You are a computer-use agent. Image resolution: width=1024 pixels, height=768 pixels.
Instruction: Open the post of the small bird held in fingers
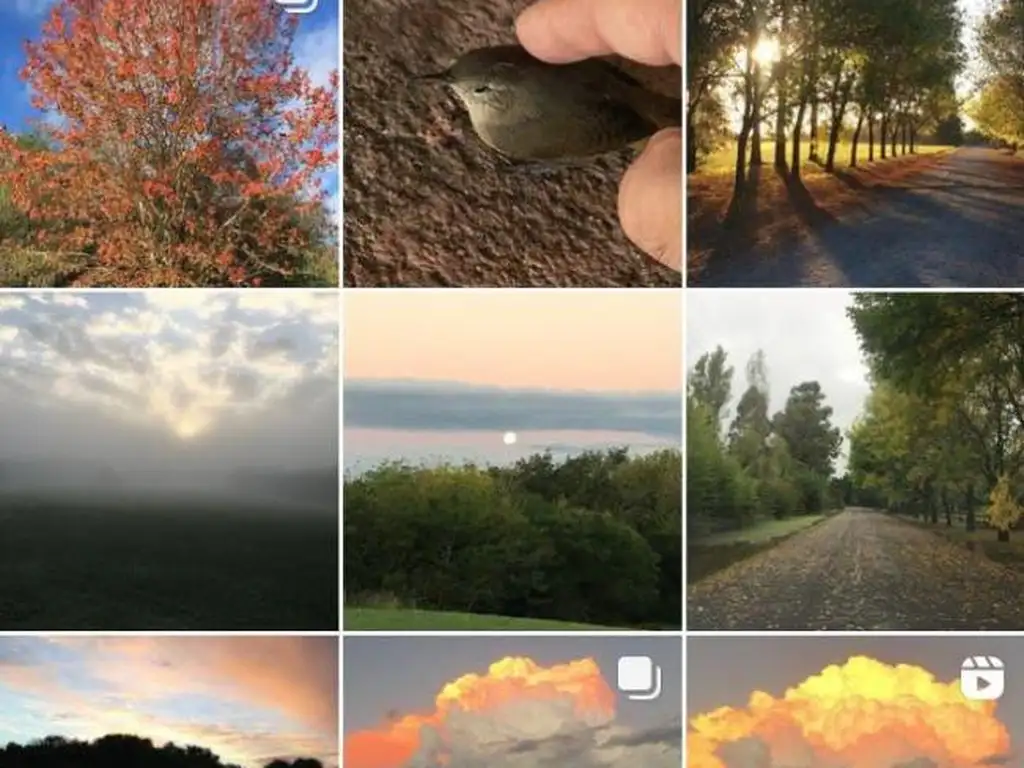512,143
